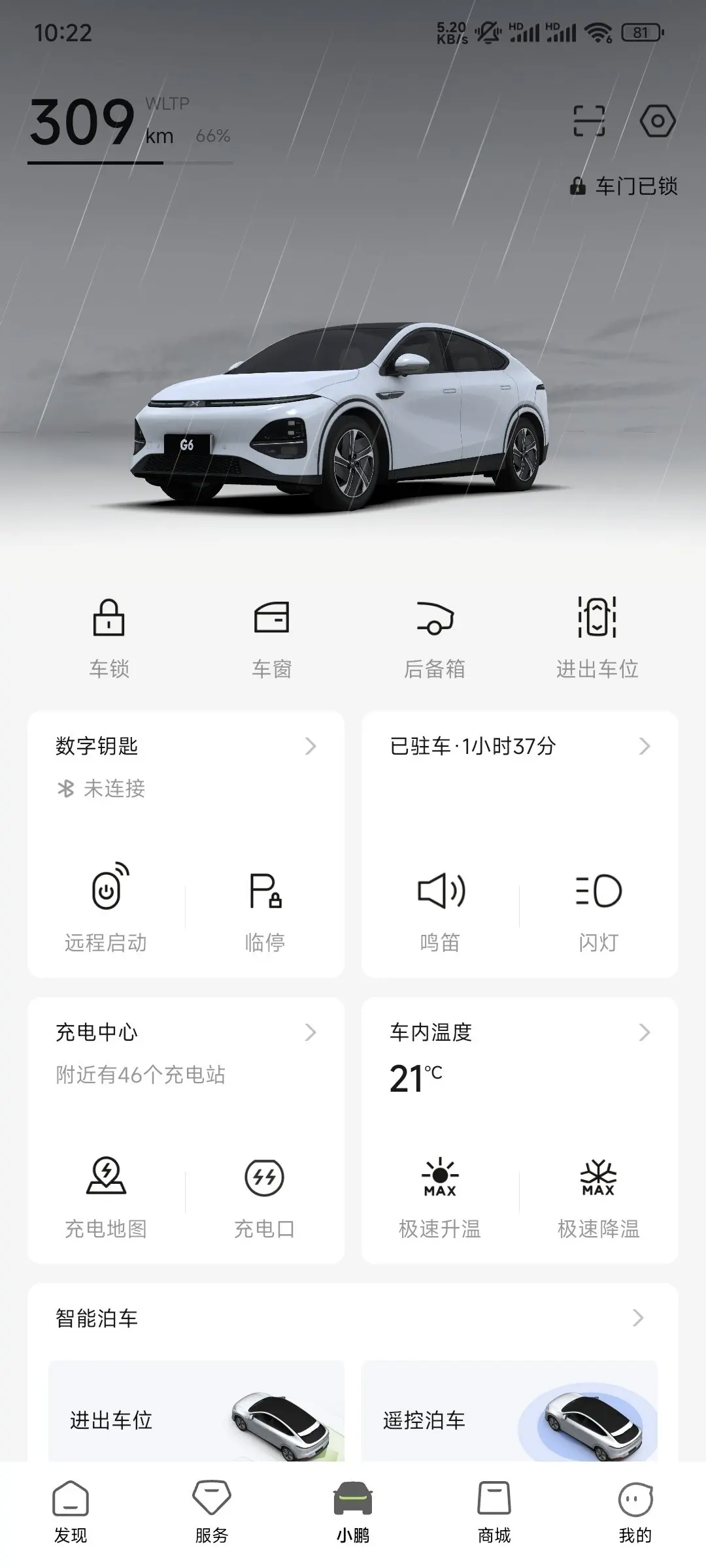The image size is (706, 1568).
Task: Flash the lights with 闪灯
Action: [598, 908]
